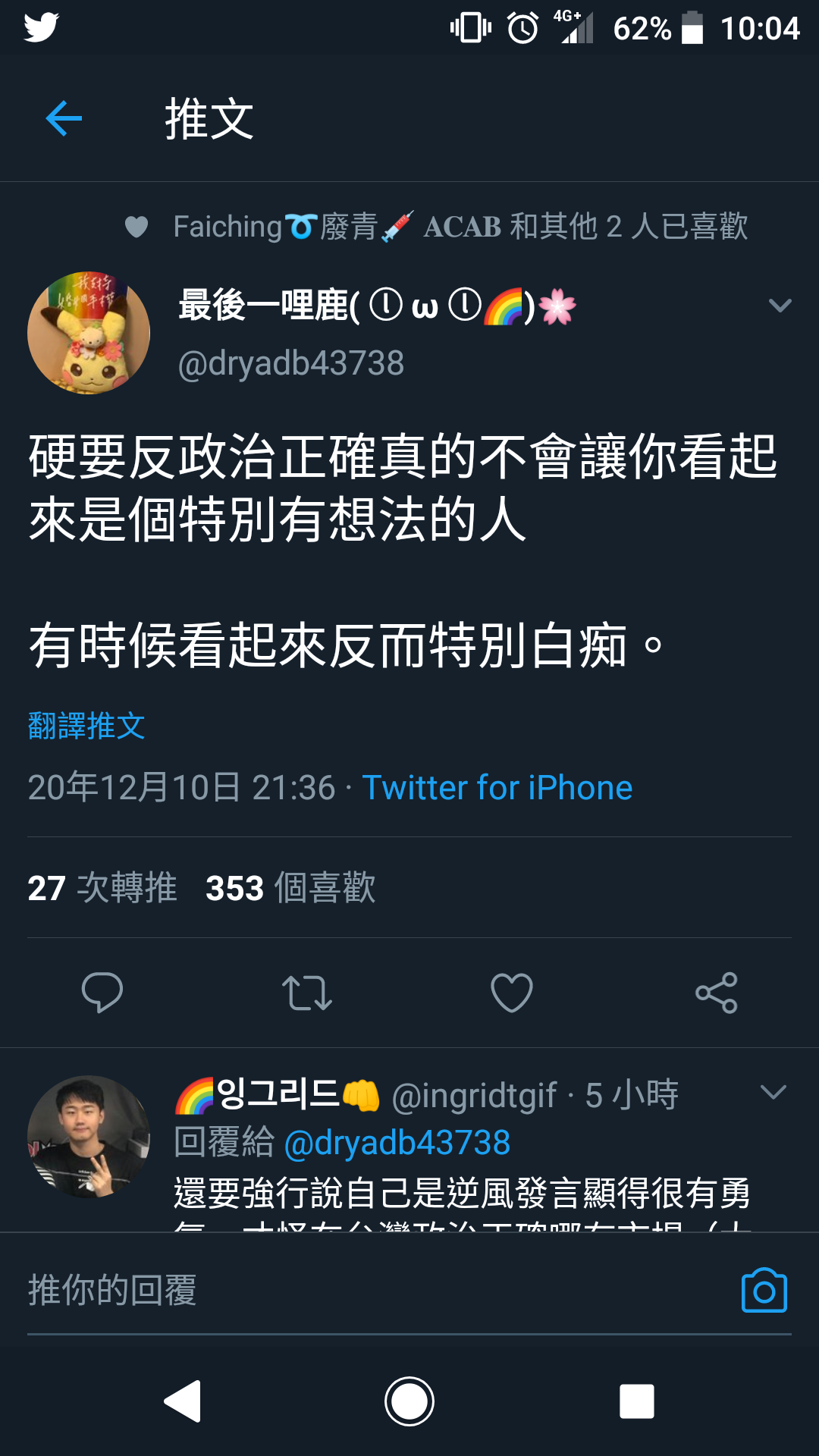Open dryadb43738's profile picture
The width and height of the screenshot is (819, 1456).
tap(89, 333)
